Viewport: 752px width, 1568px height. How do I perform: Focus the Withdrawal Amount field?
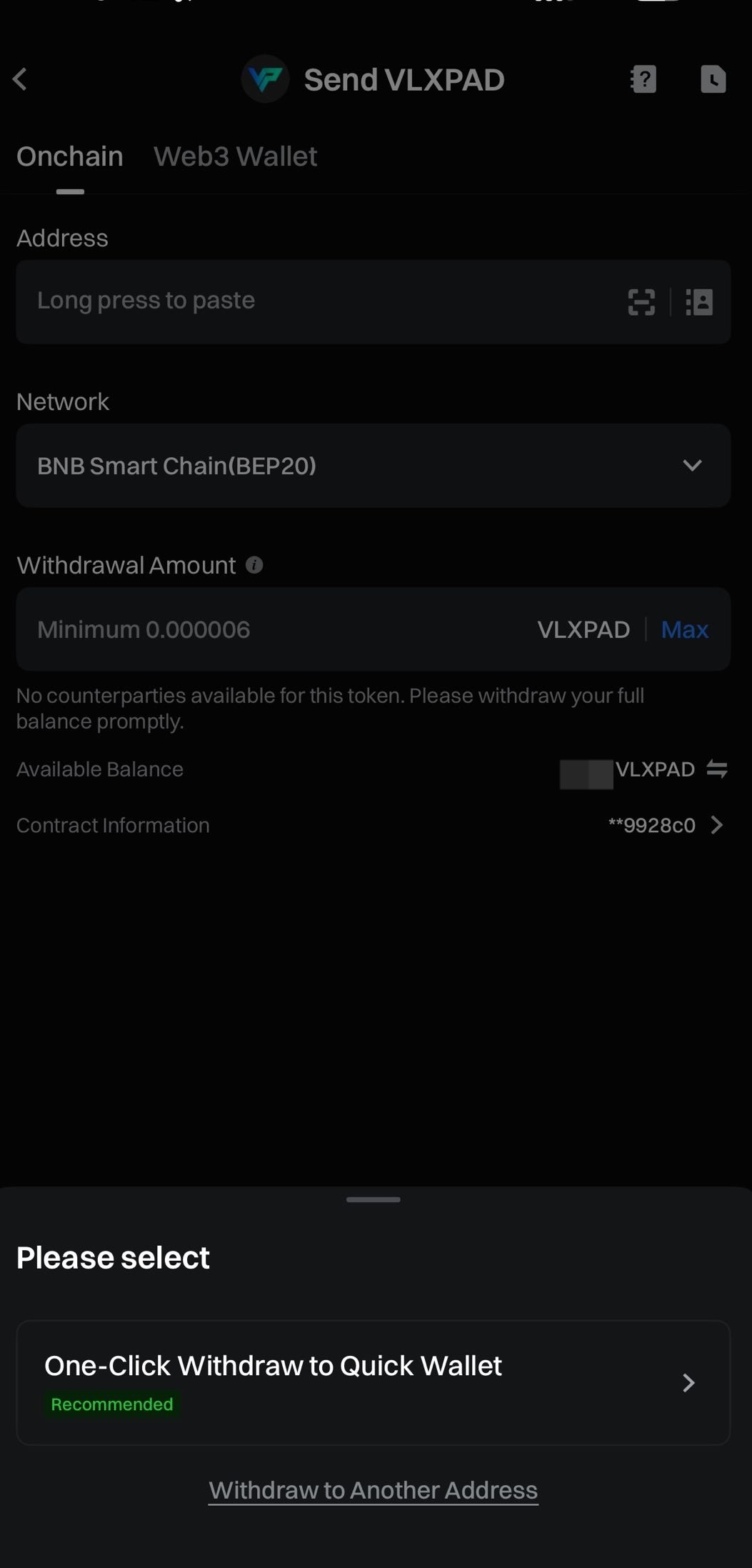click(271, 629)
